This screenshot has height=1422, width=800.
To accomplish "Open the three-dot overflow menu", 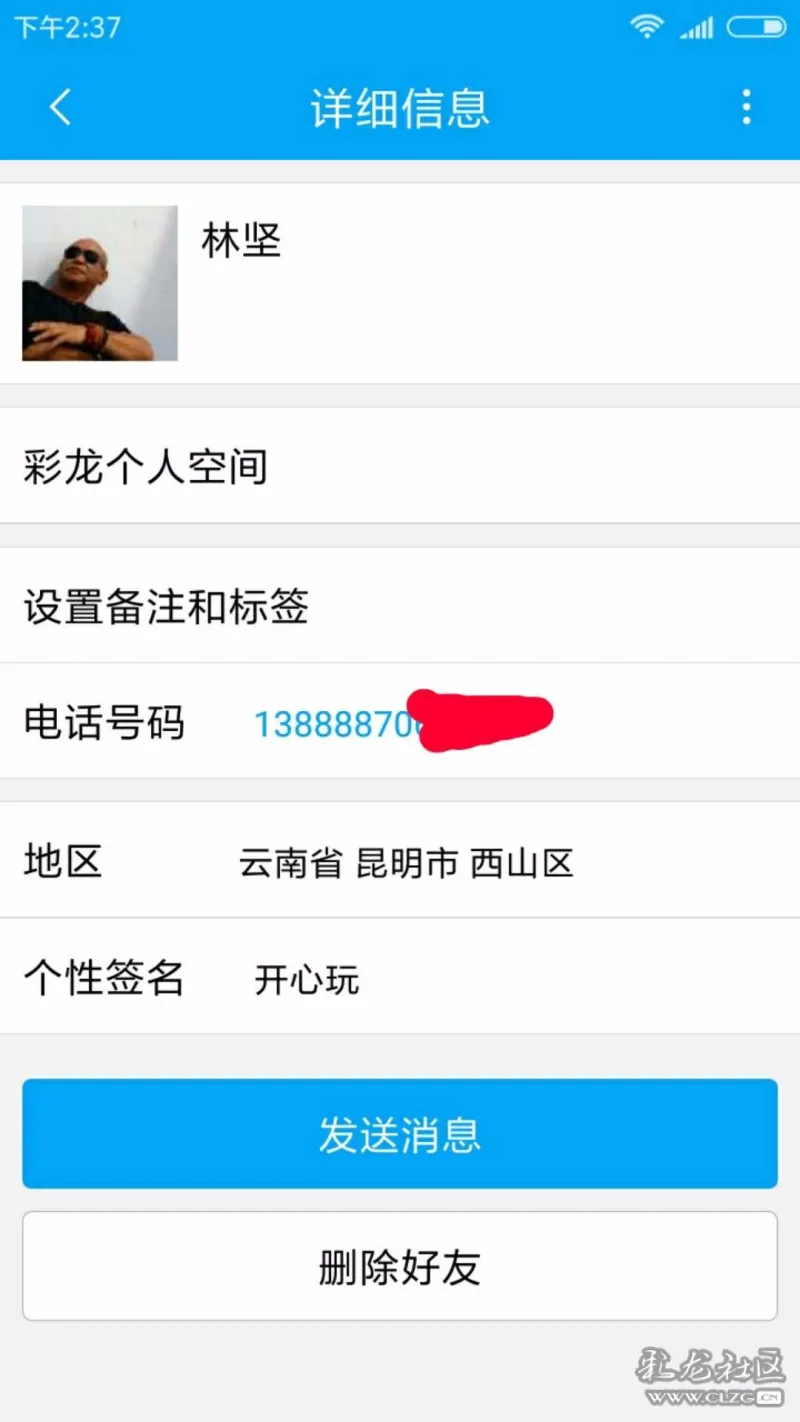I will pyautogui.click(x=746, y=107).
